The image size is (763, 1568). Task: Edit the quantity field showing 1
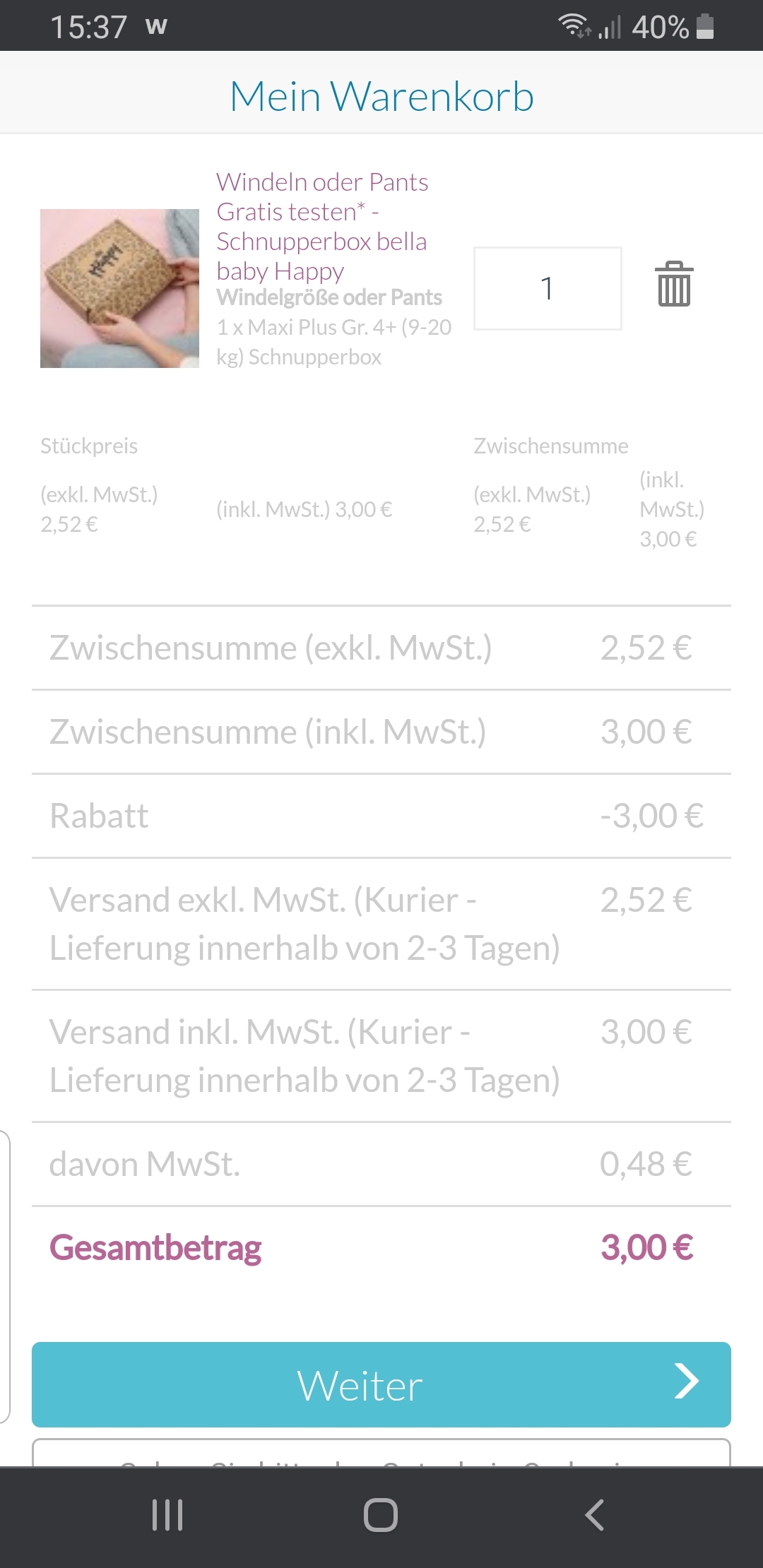point(548,288)
